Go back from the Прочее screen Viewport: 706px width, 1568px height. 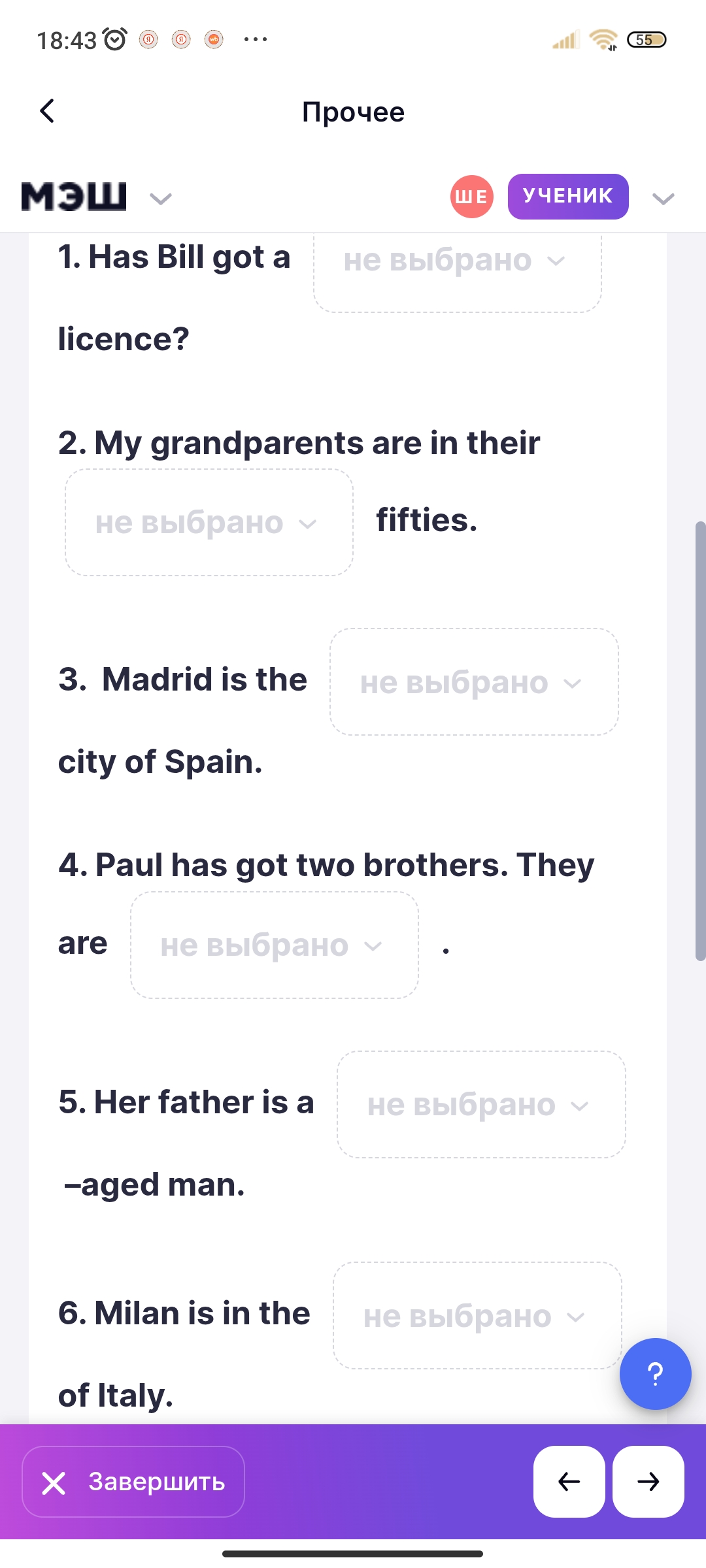[47, 111]
